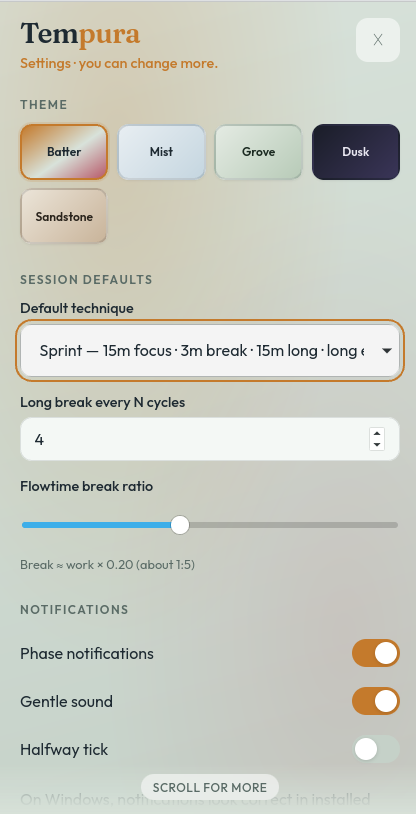Decrease the long break cycle count
The width and height of the screenshot is (416, 814).
[377, 445]
